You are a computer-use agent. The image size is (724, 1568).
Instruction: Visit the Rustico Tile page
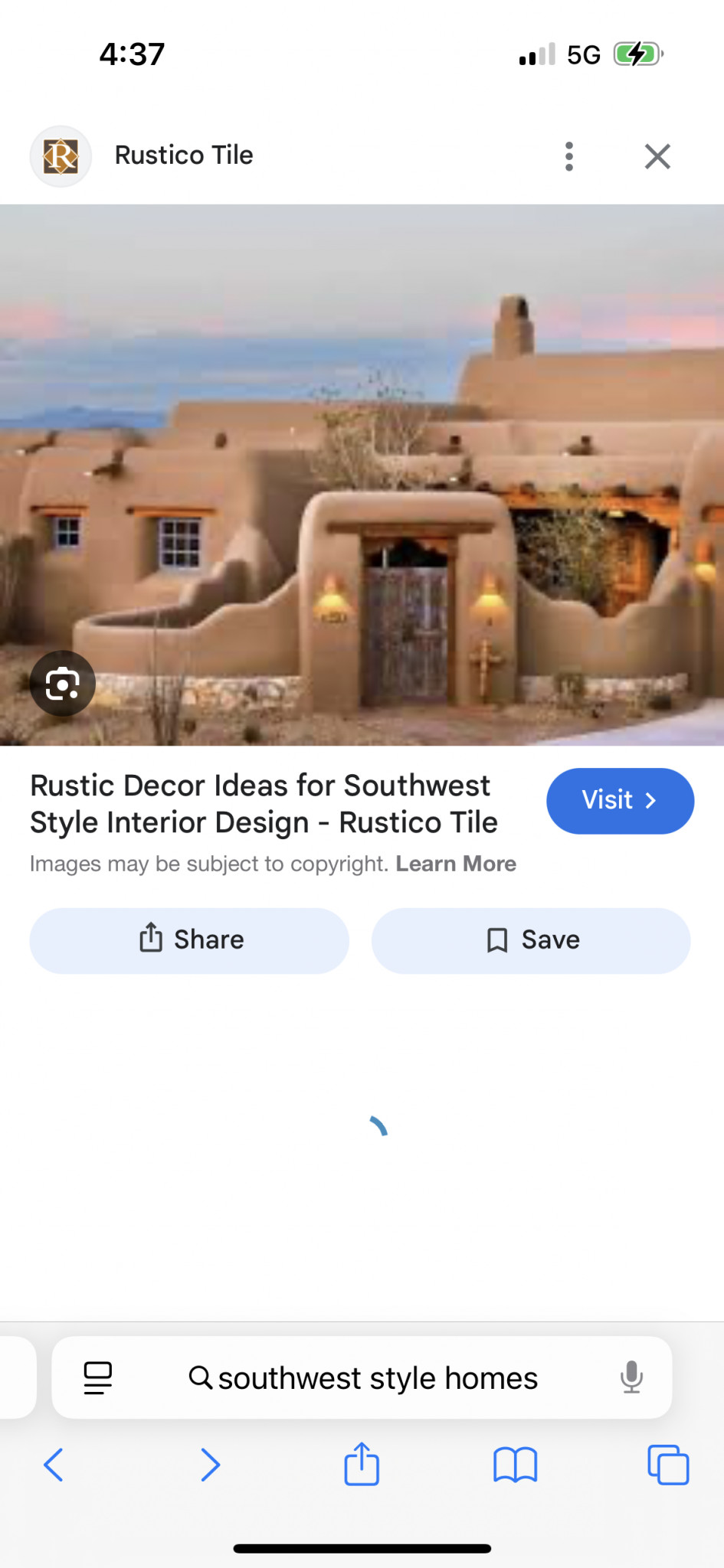coord(620,801)
